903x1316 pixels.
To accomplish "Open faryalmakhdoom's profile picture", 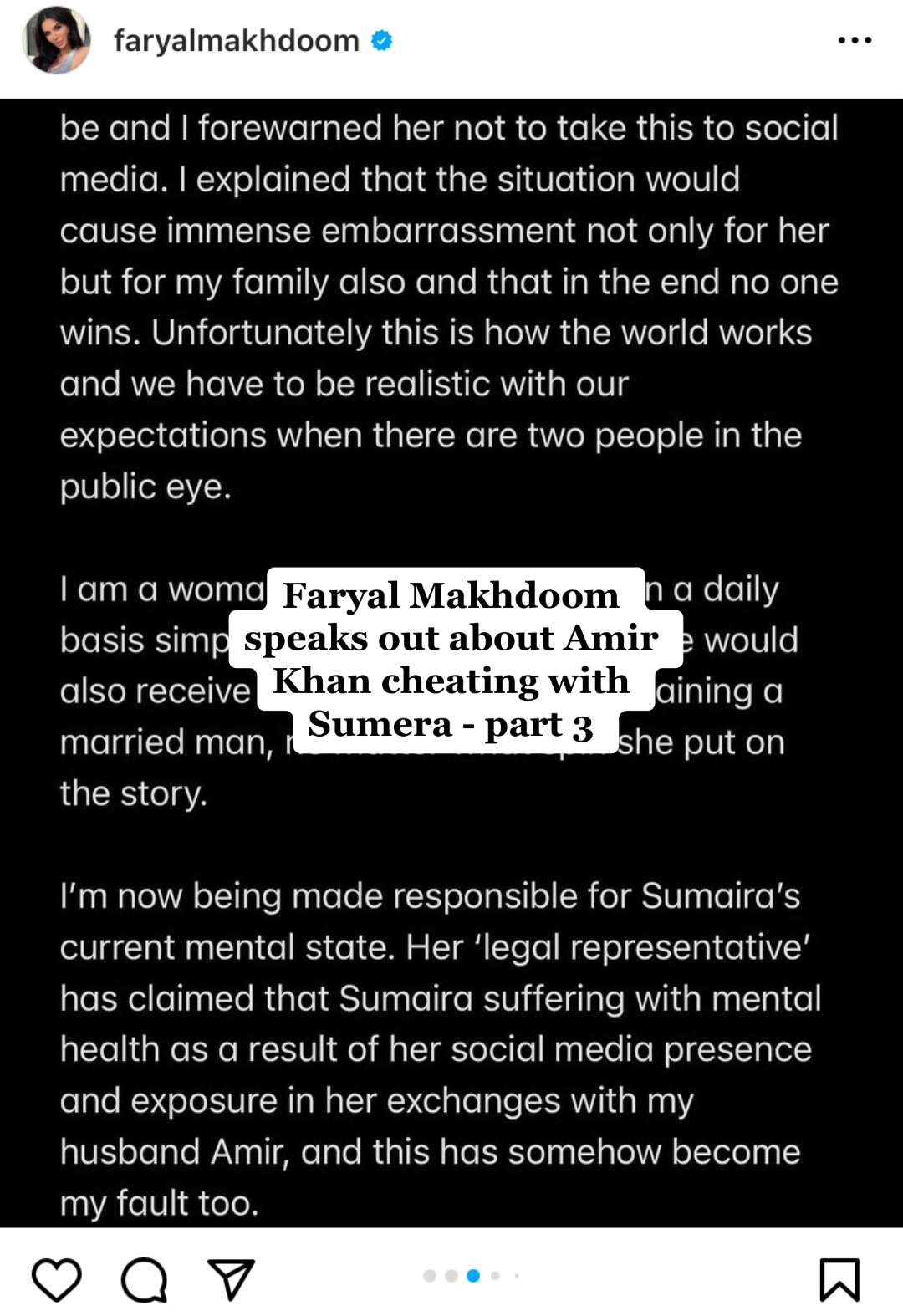I will pyautogui.click(x=56, y=40).
